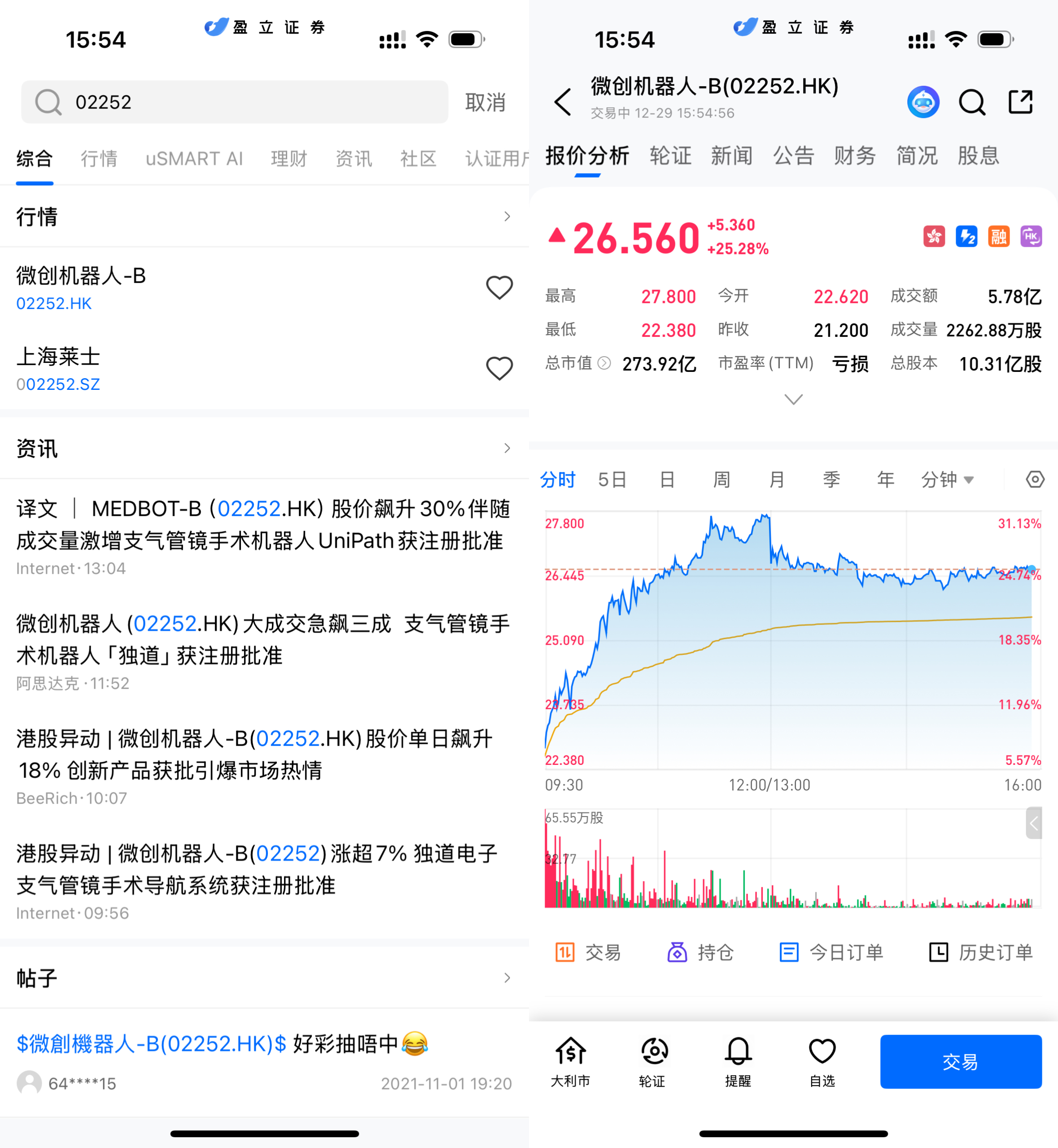Switch to the 财务 top tab

[854, 156]
